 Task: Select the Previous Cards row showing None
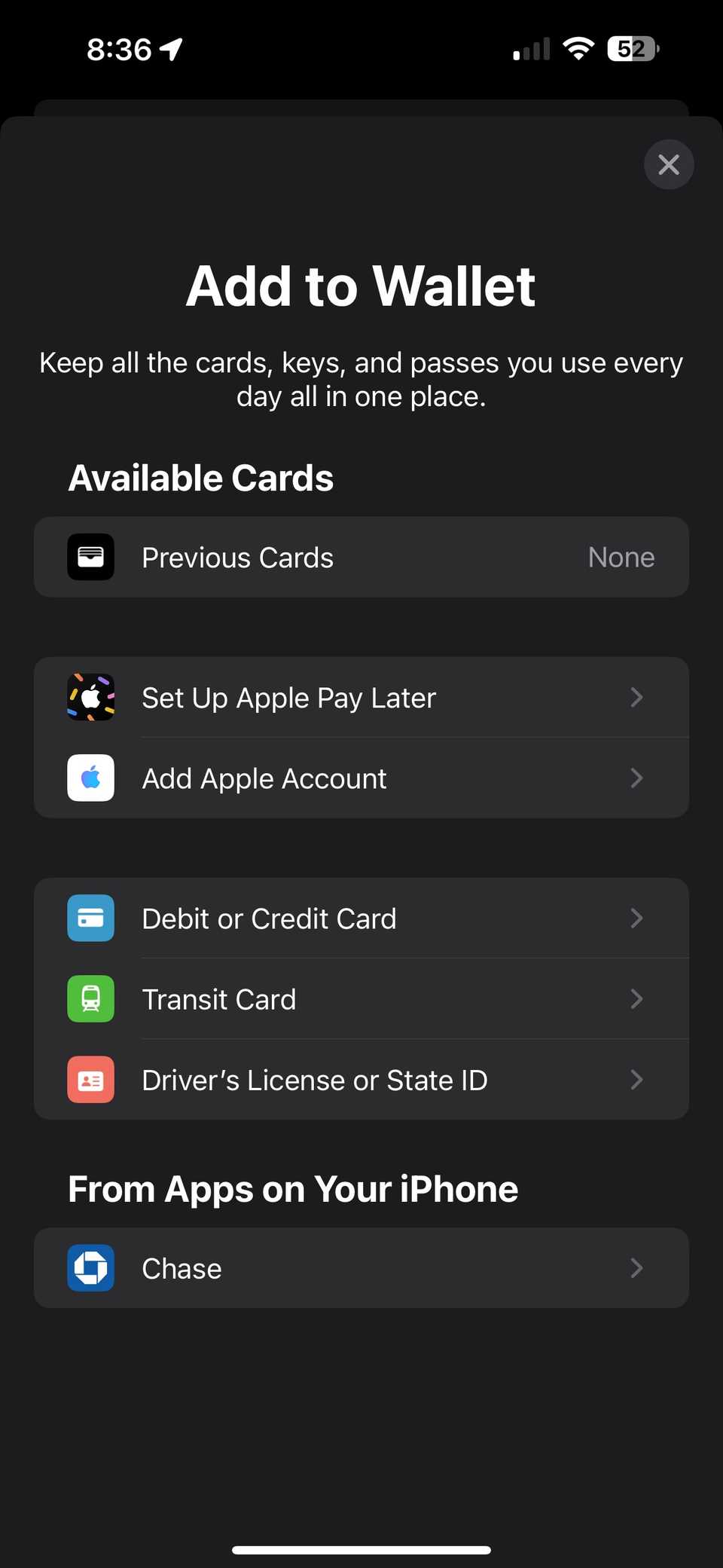click(361, 557)
